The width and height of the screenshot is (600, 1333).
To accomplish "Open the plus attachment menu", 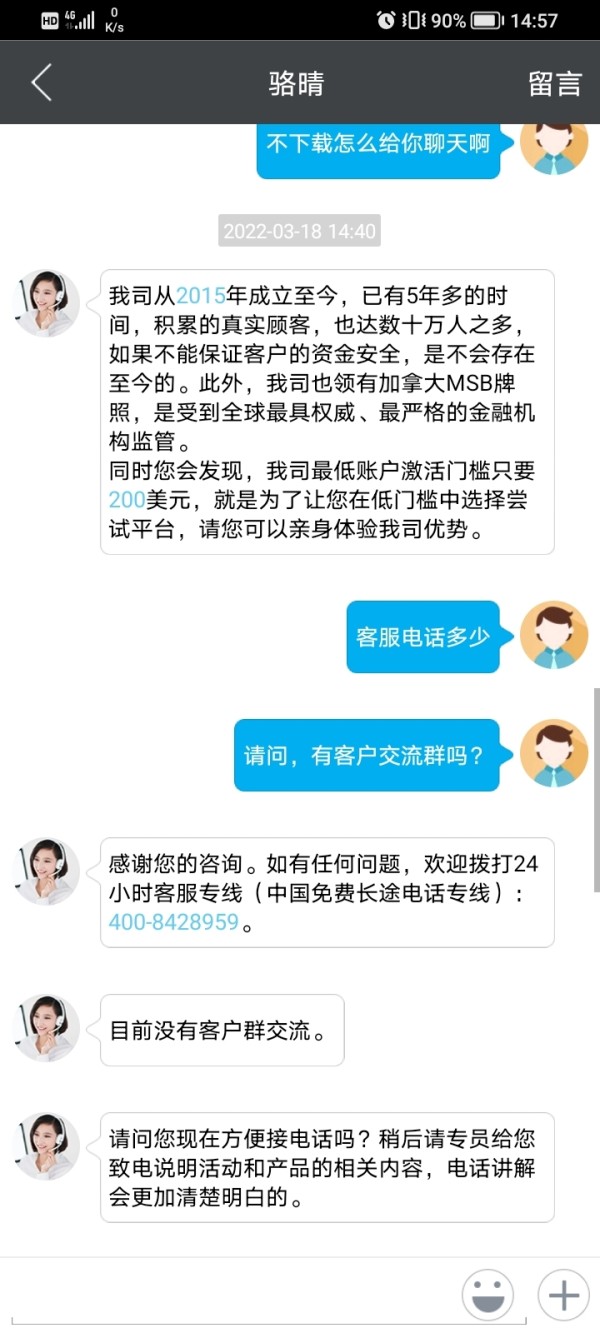I will coord(564,1295).
